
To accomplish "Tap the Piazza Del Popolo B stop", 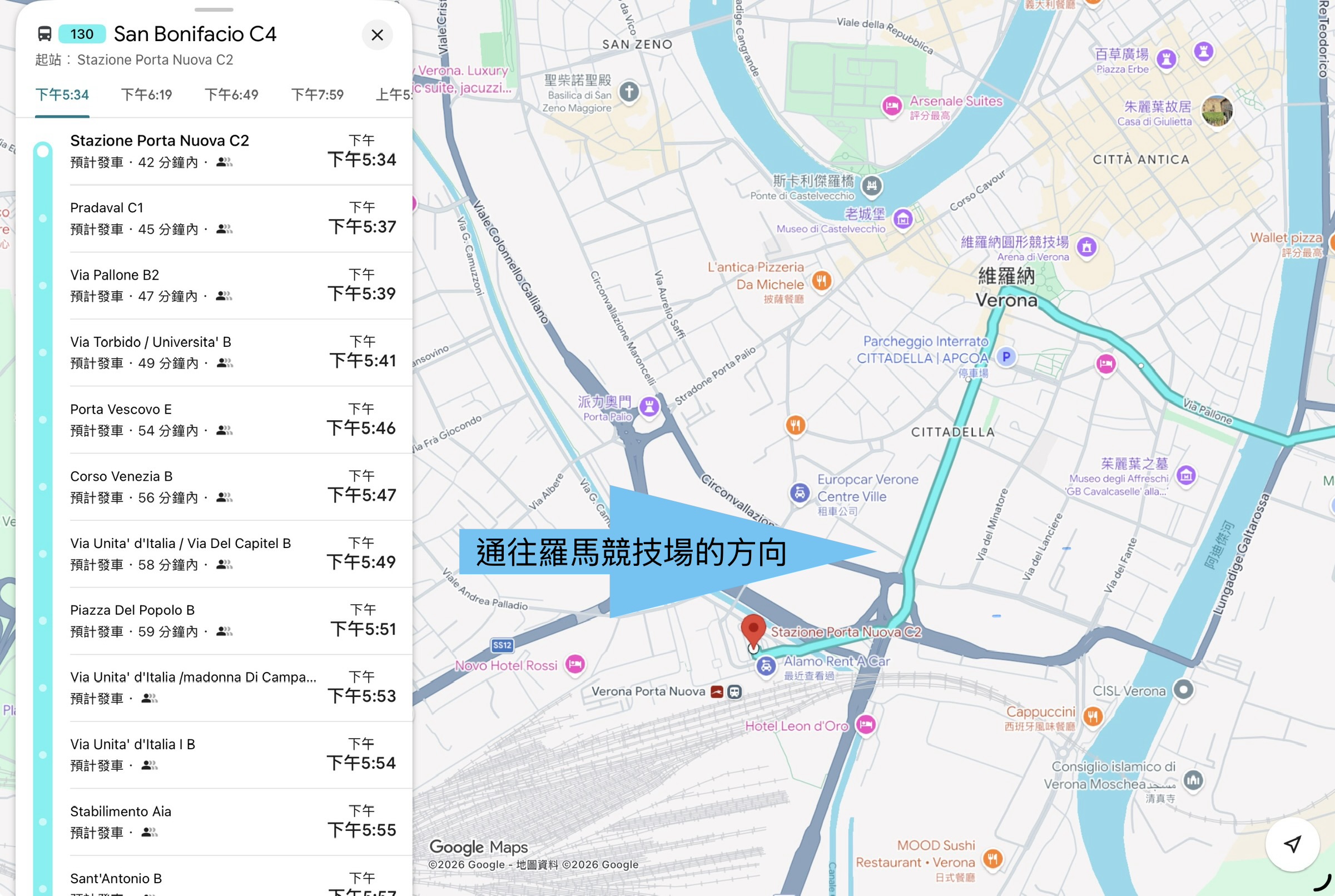I will [x=233, y=620].
